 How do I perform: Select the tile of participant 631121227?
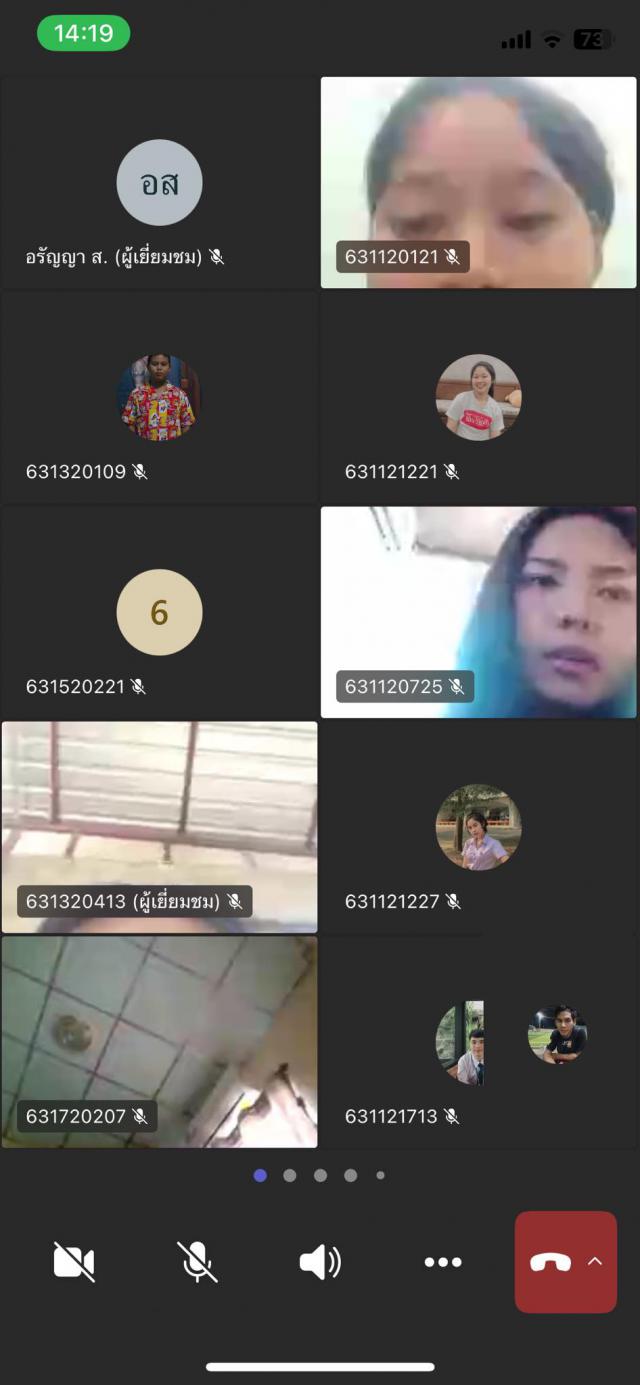point(478,826)
